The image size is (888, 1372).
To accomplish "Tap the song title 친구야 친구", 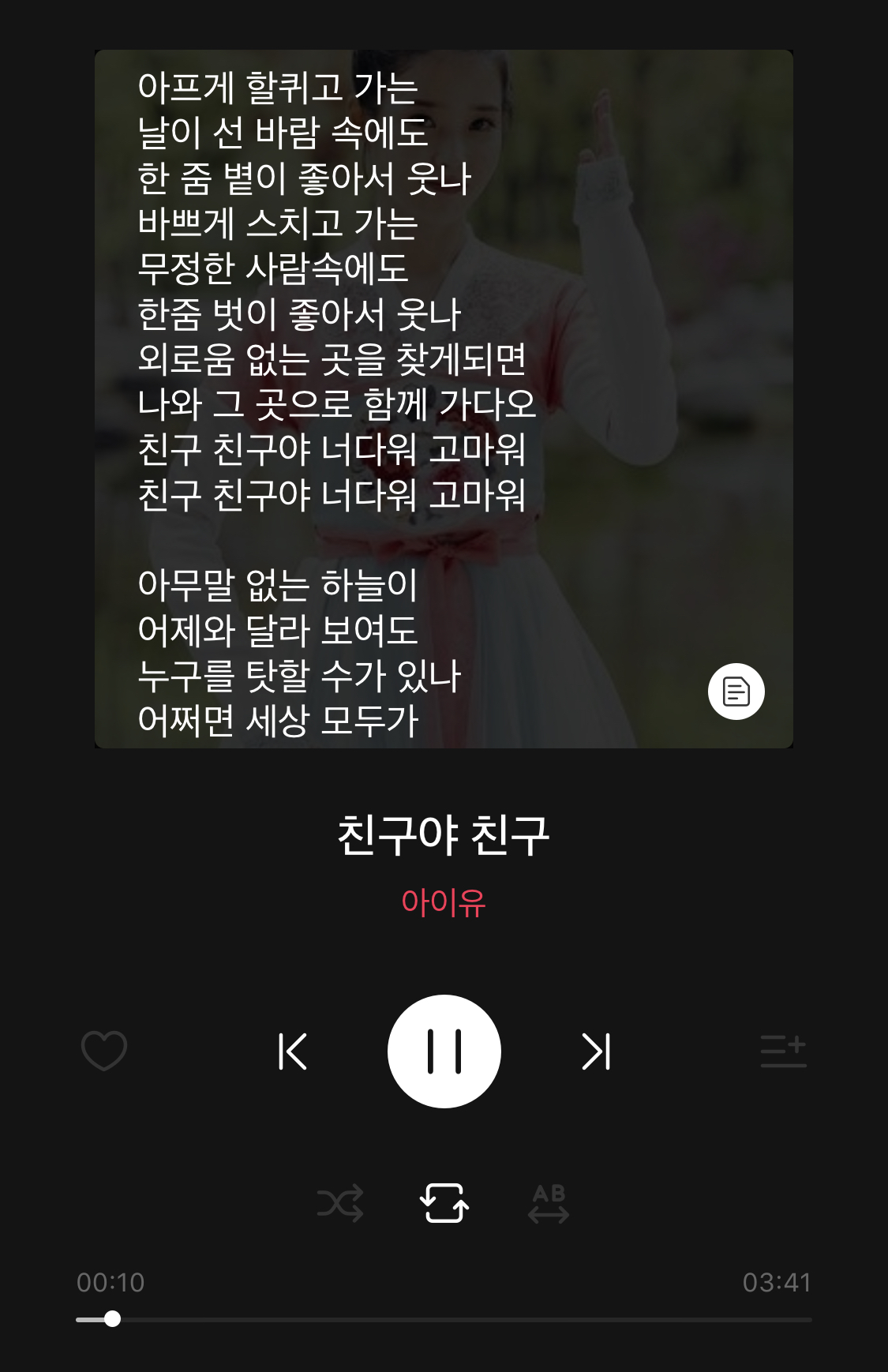I will (444, 834).
